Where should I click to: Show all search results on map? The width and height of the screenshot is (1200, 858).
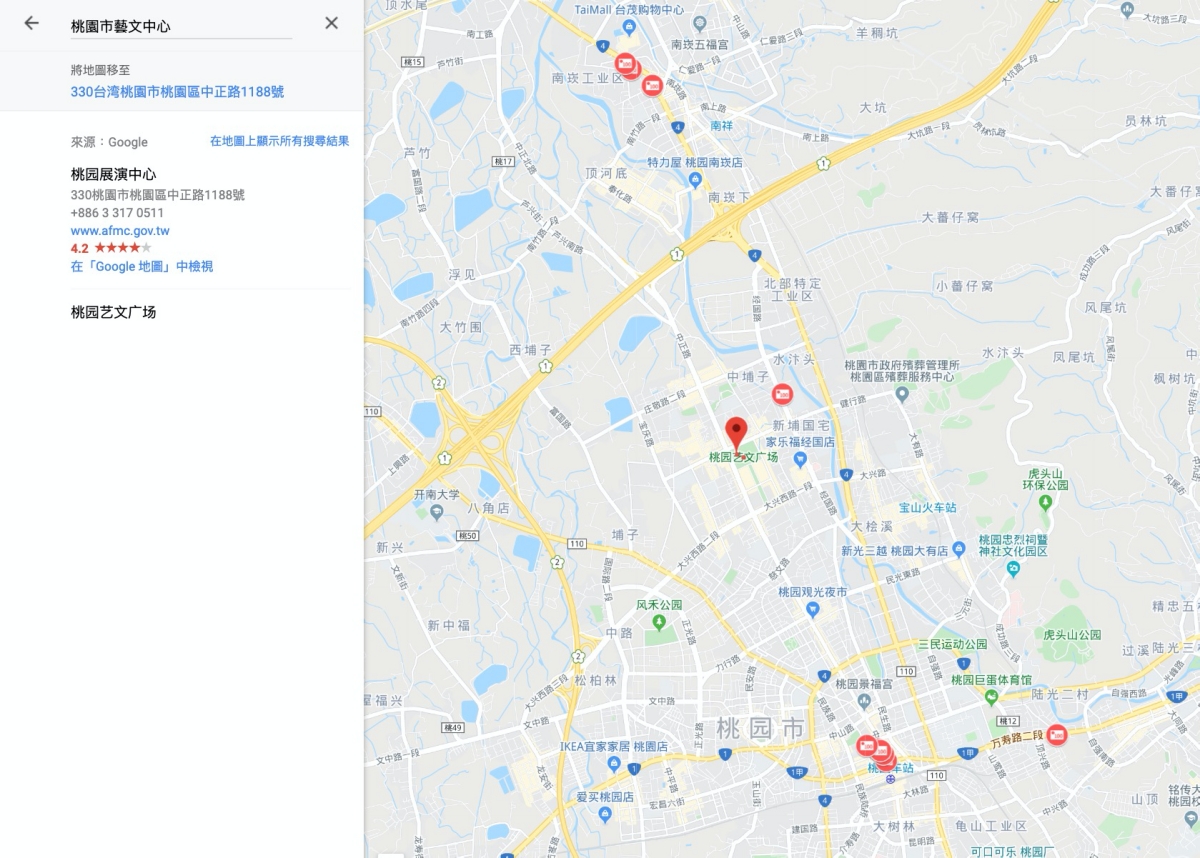(279, 141)
